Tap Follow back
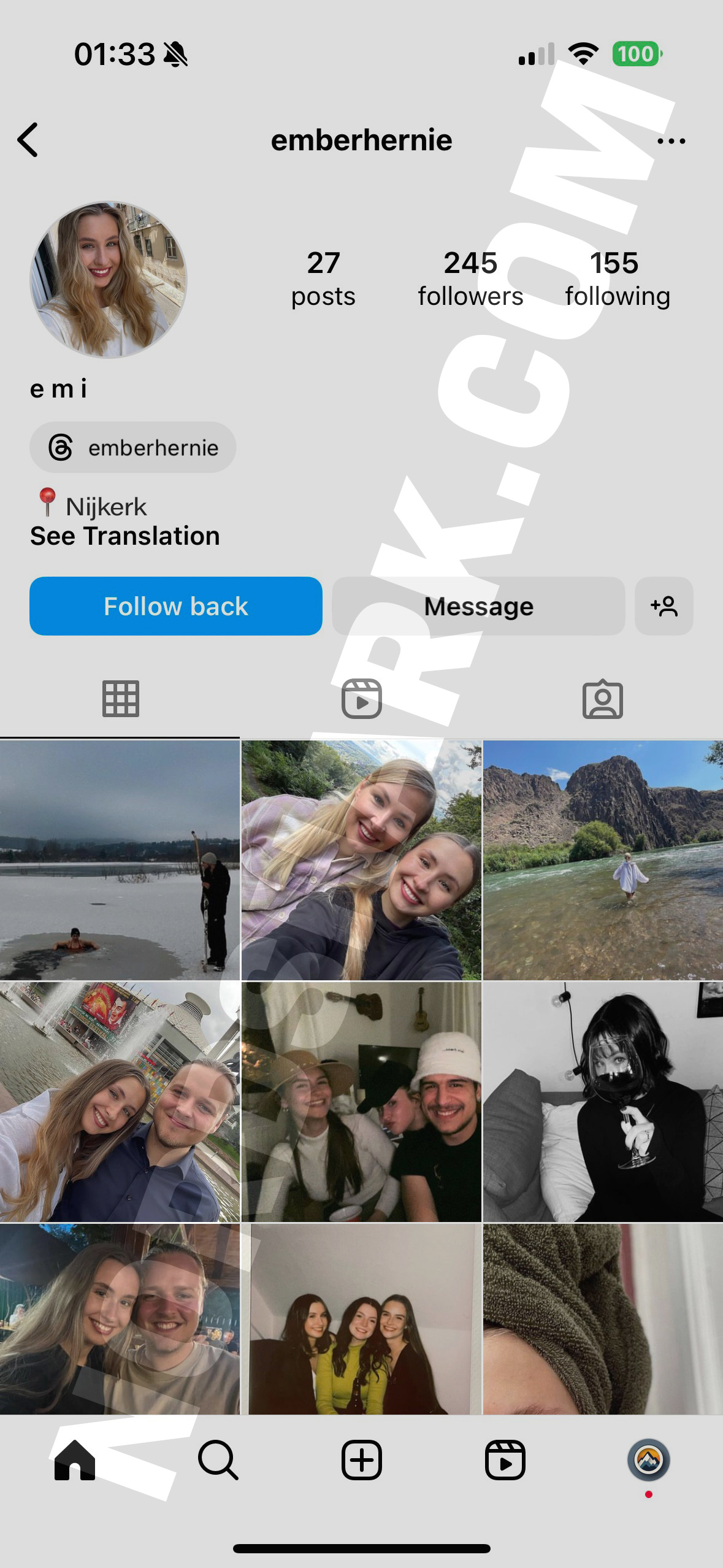The height and width of the screenshot is (1568, 723). click(x=176, y=606)
